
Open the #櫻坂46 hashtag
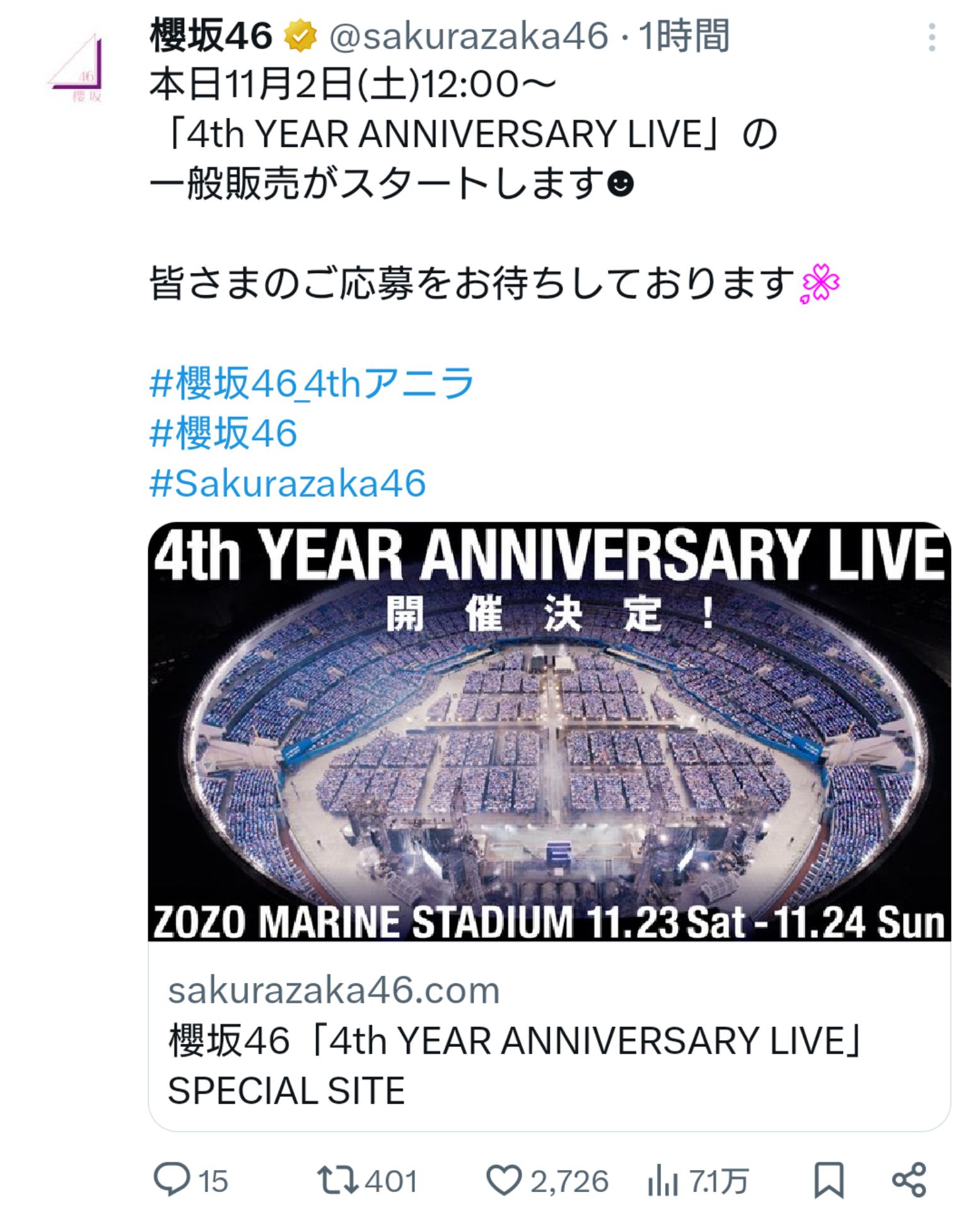tap(223, 433)
